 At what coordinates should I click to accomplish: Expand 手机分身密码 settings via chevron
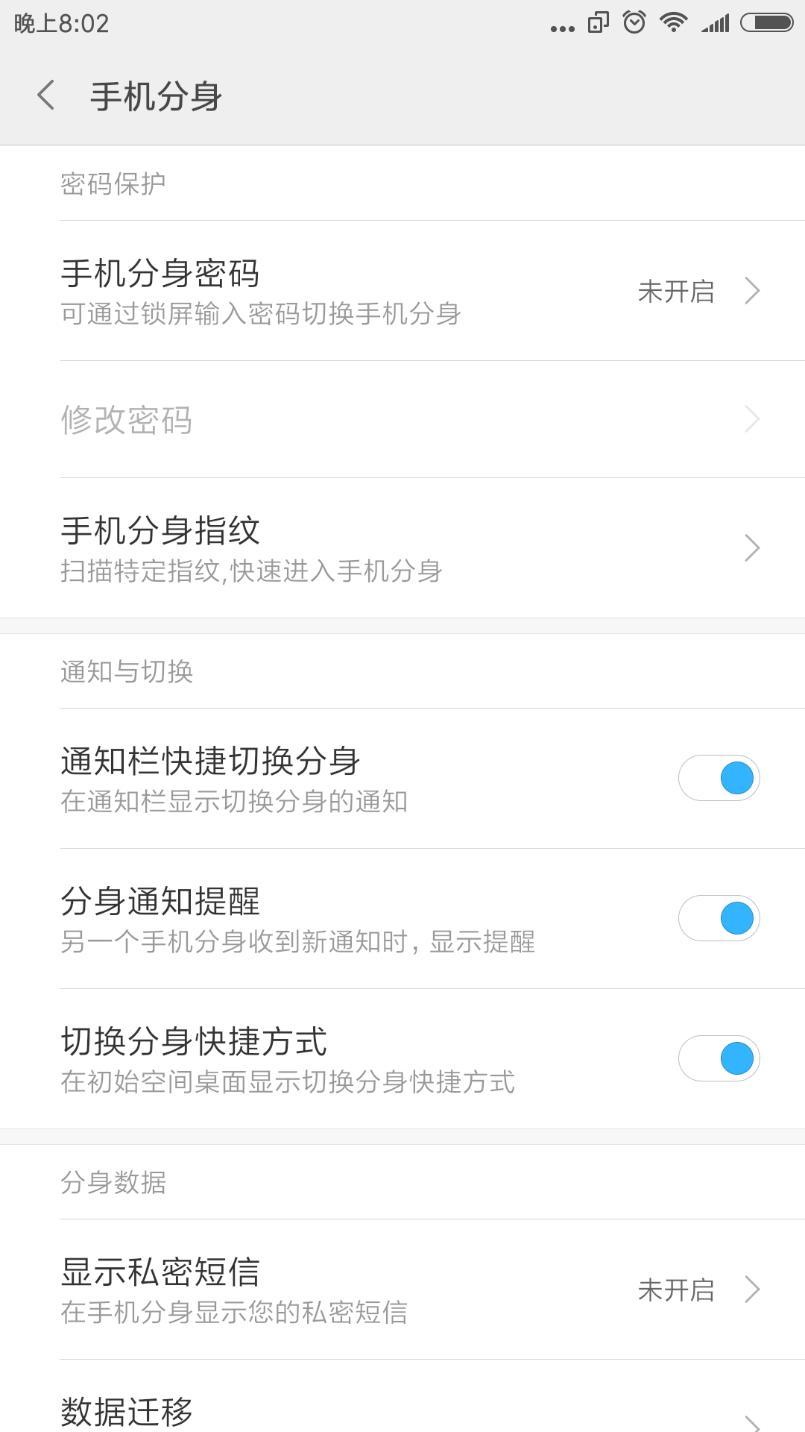point(751,290)
